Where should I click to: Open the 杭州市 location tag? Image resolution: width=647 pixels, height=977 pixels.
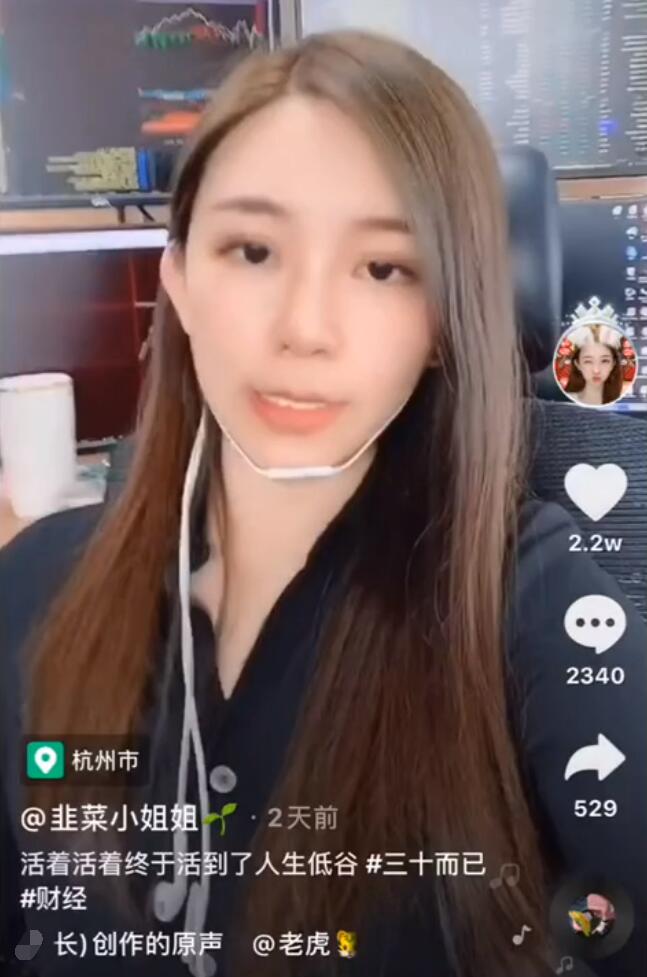[x=87, y=760]
